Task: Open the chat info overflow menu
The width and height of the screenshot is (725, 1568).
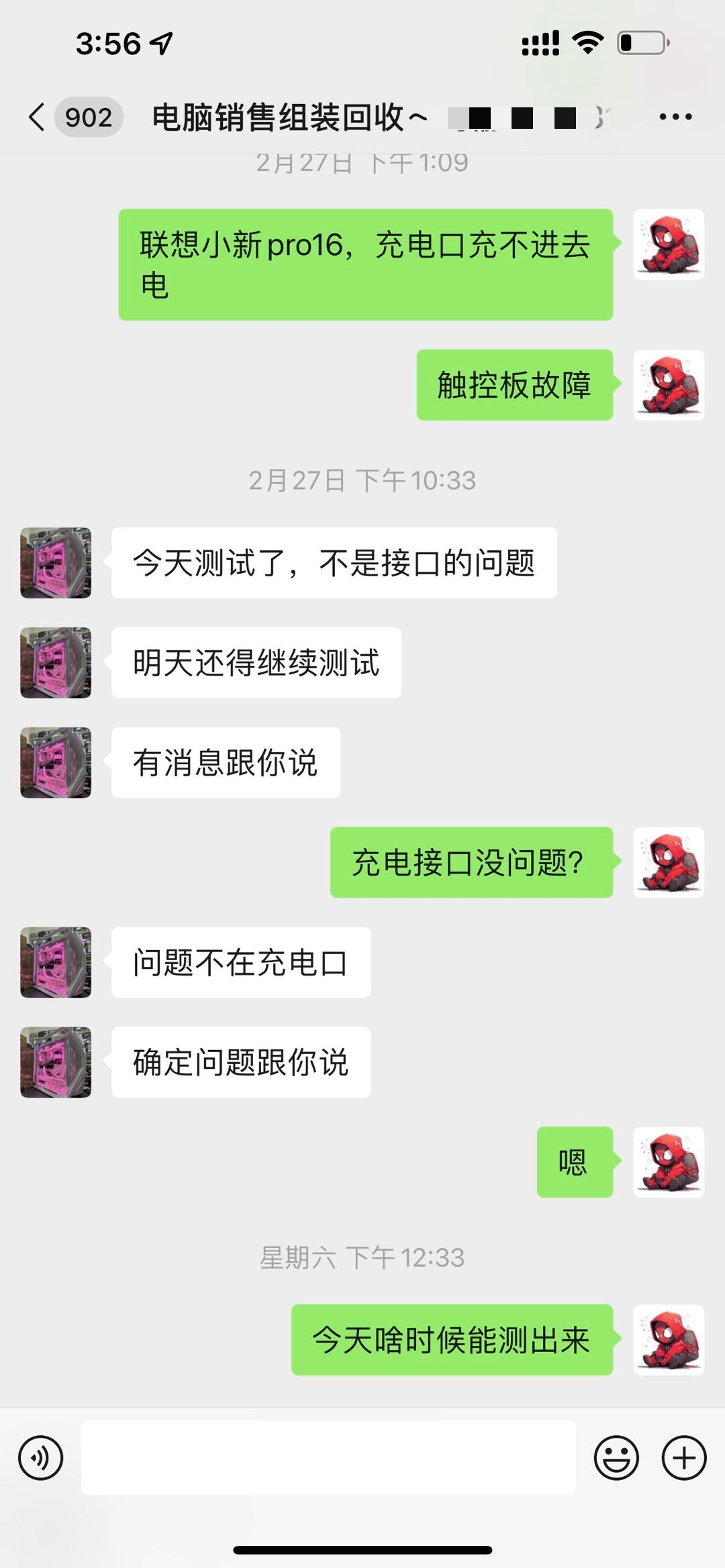Action: click(675, 117)
